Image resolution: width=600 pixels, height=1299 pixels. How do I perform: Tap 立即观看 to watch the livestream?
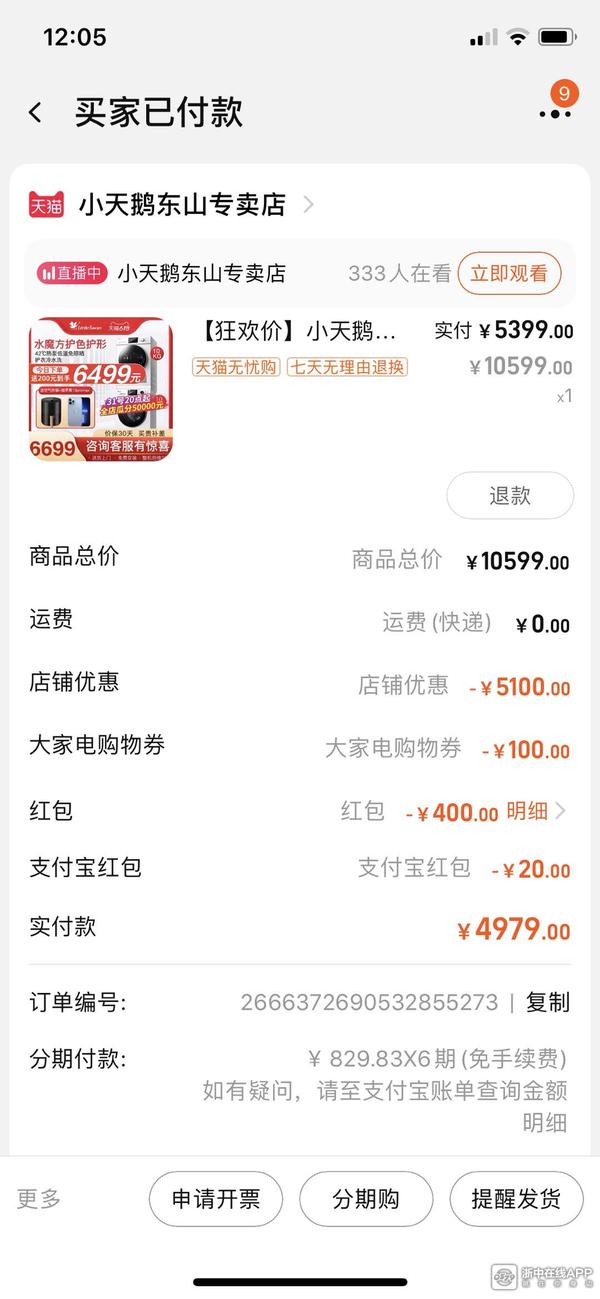(509, 273)
